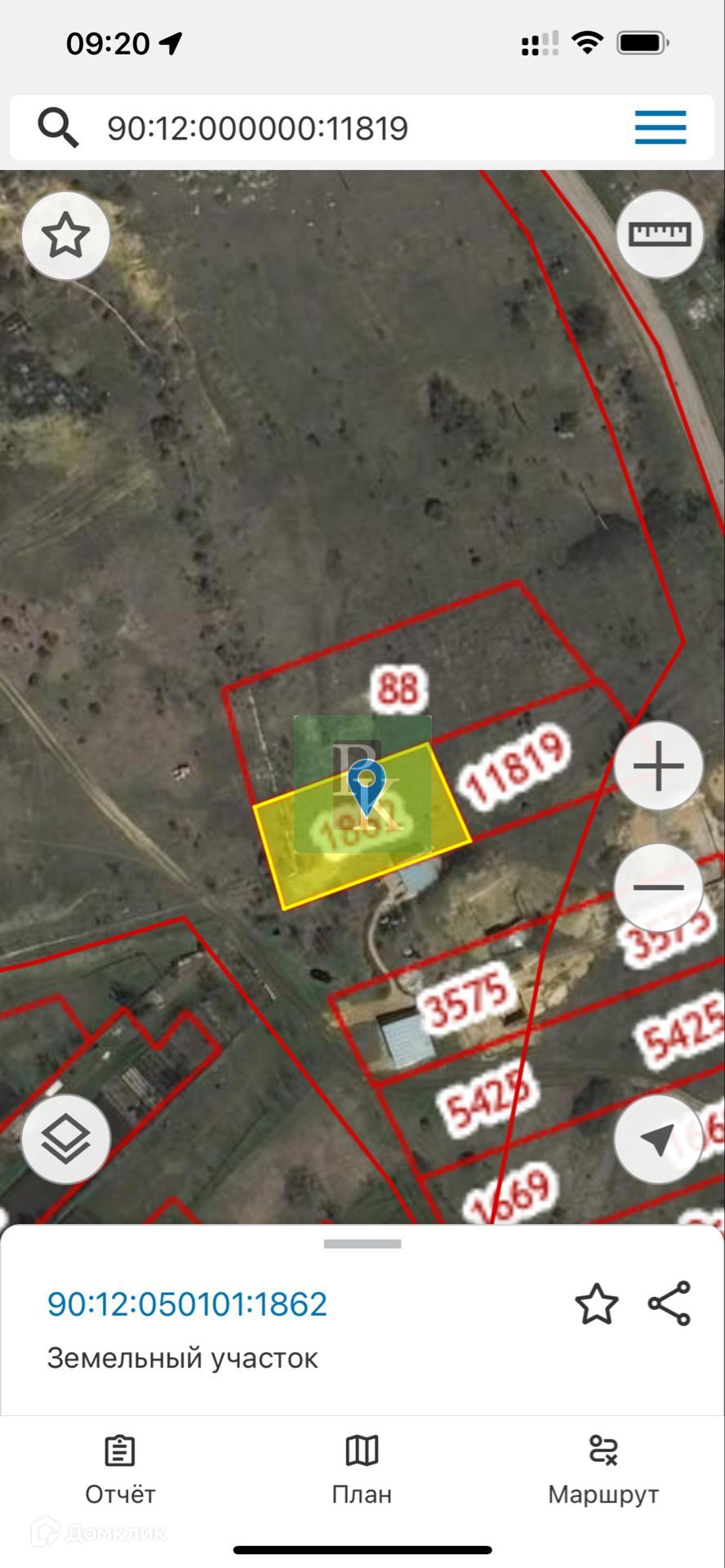Zoom out the map with minus

658,887
